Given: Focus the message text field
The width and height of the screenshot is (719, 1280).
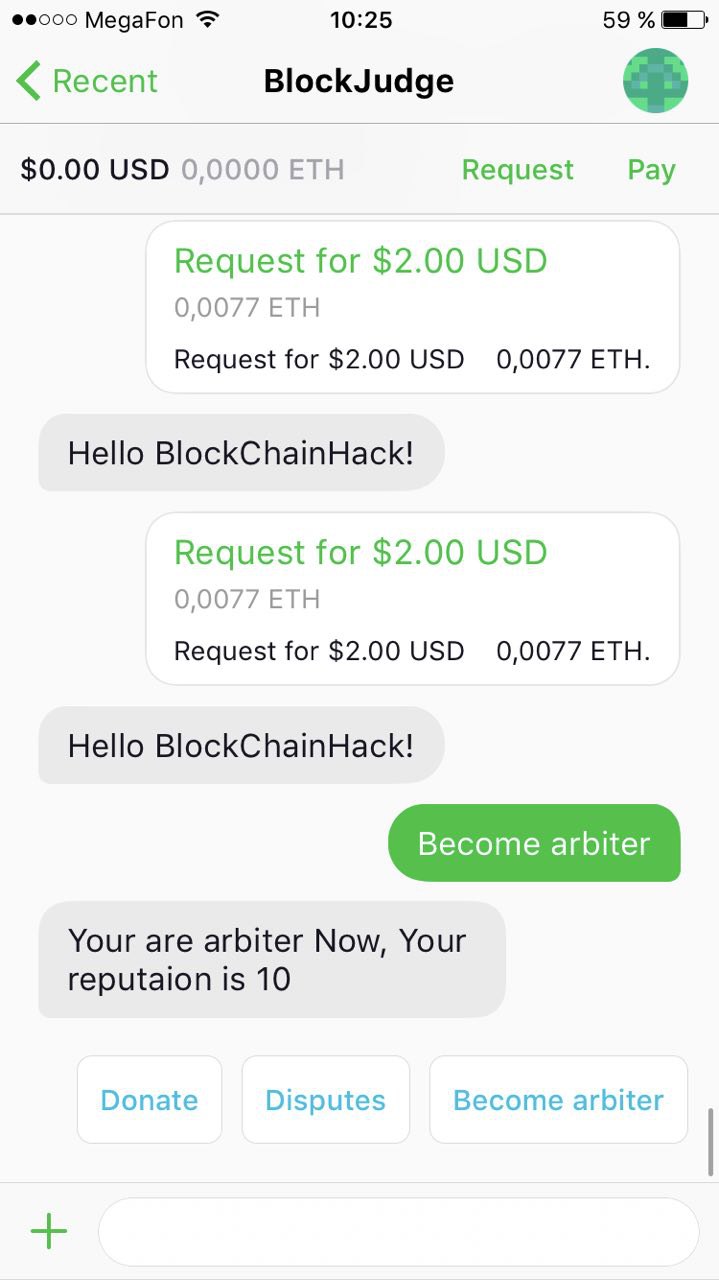Looking at the screenshot, I should pyautogui.click(x=398, y=1231).
